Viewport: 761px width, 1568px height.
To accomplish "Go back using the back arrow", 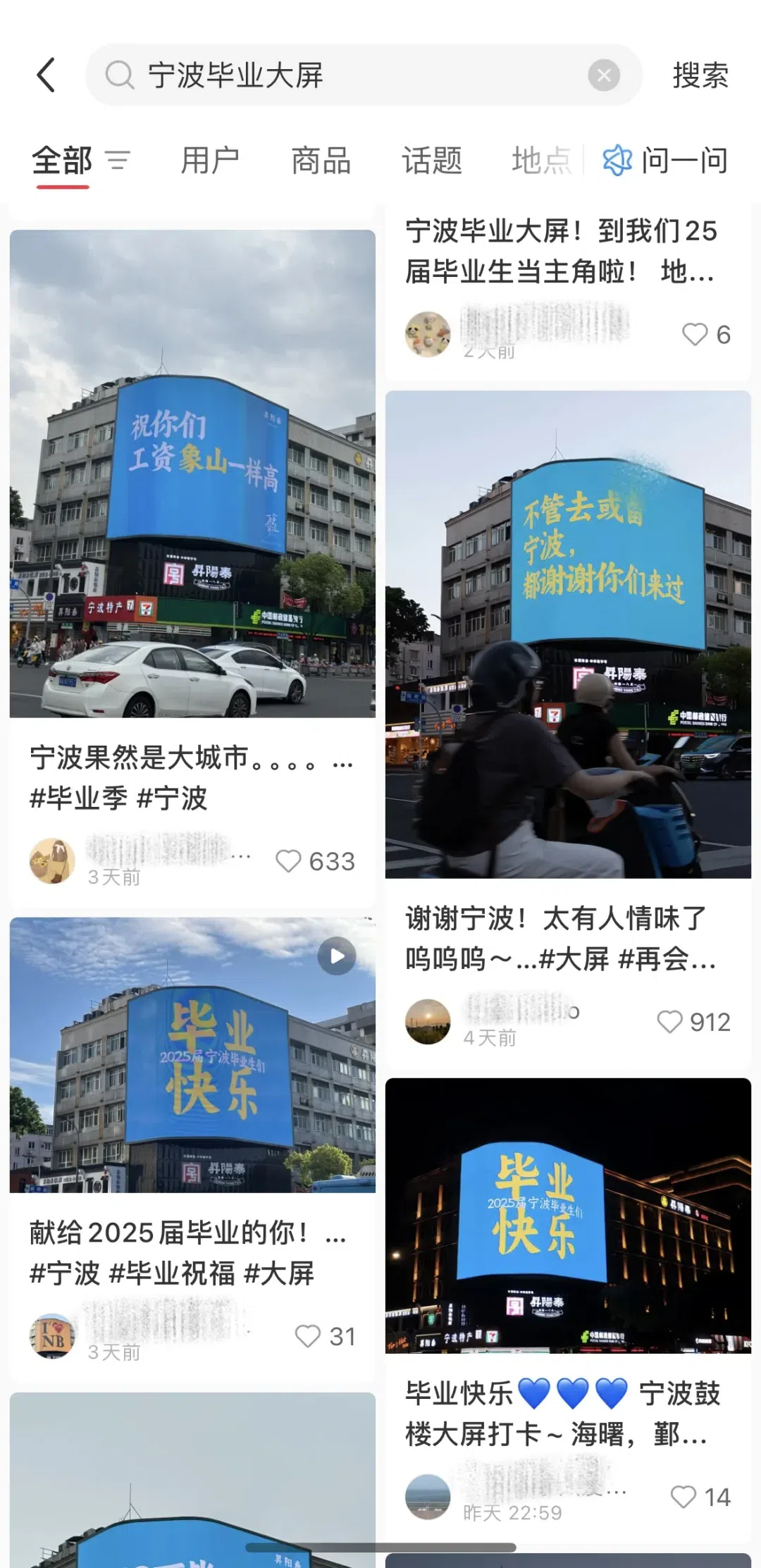I will click(46, 75).
